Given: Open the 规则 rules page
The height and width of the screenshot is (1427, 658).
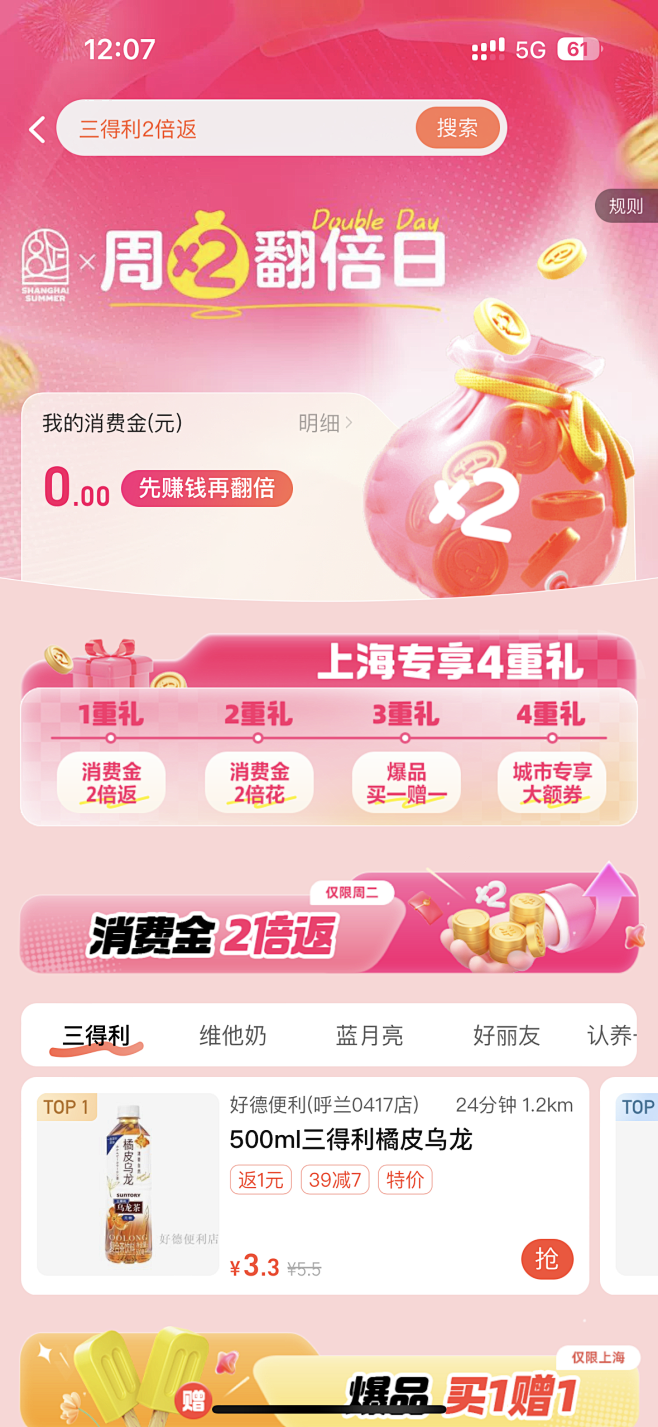Looking at the screenshot, I should [x=626, y=206].
